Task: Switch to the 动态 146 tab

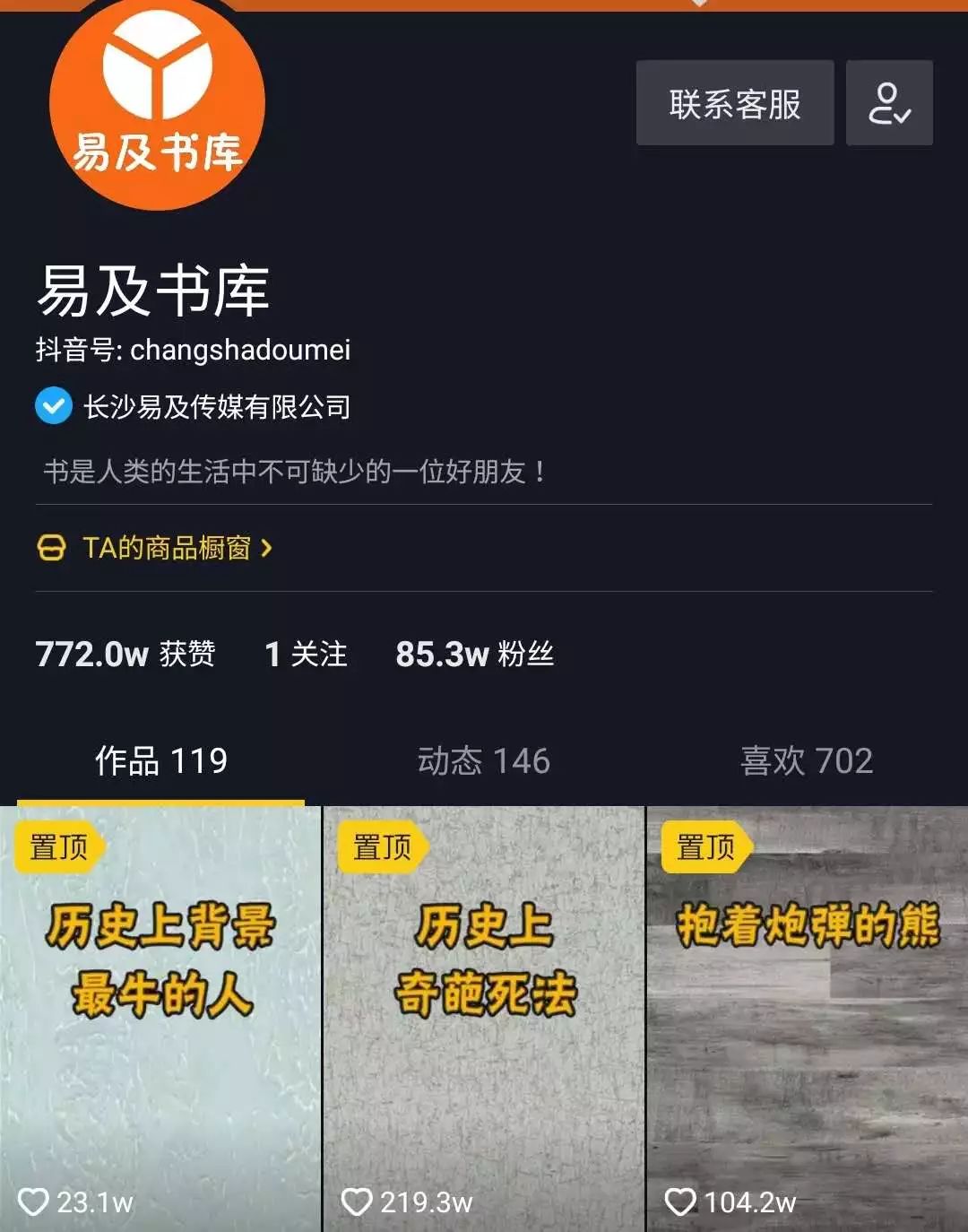Action: coord(483,761)
